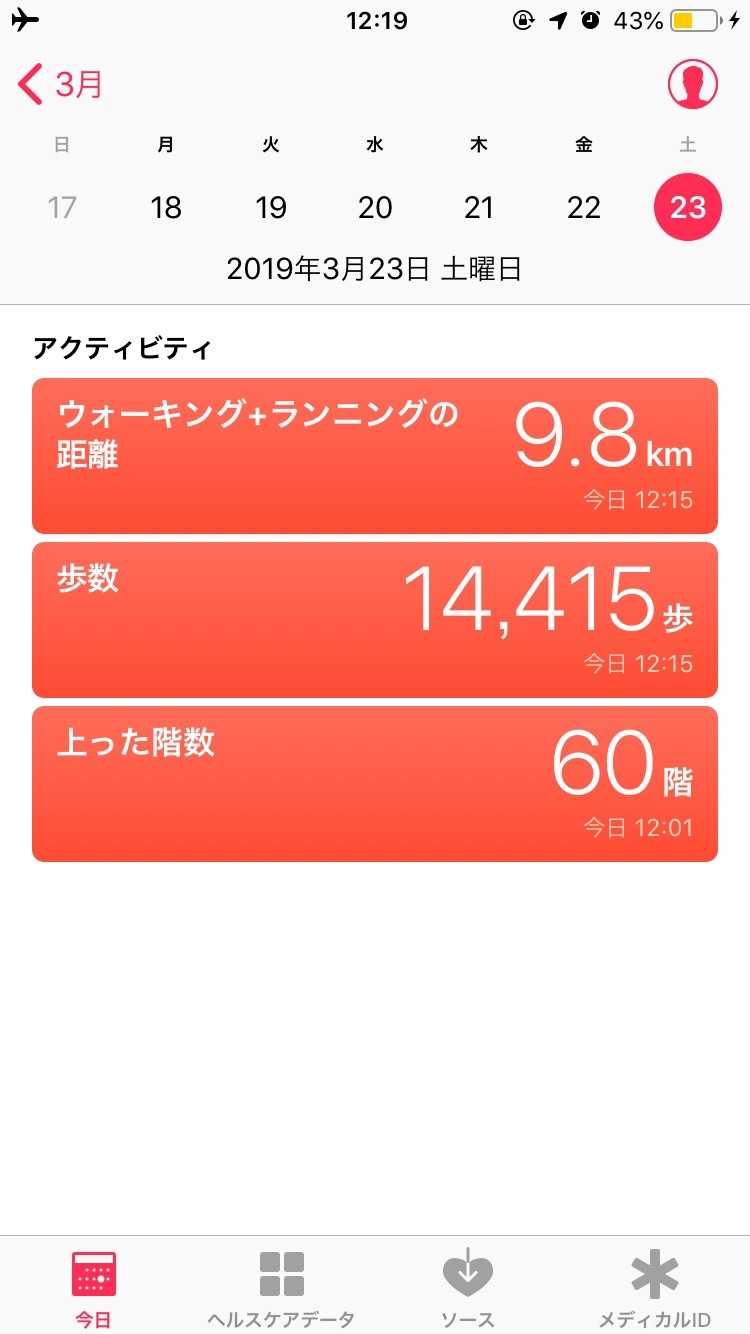Tap the highlighted day 23
Screen dimensions: 750x1334
tap(687, 208)
